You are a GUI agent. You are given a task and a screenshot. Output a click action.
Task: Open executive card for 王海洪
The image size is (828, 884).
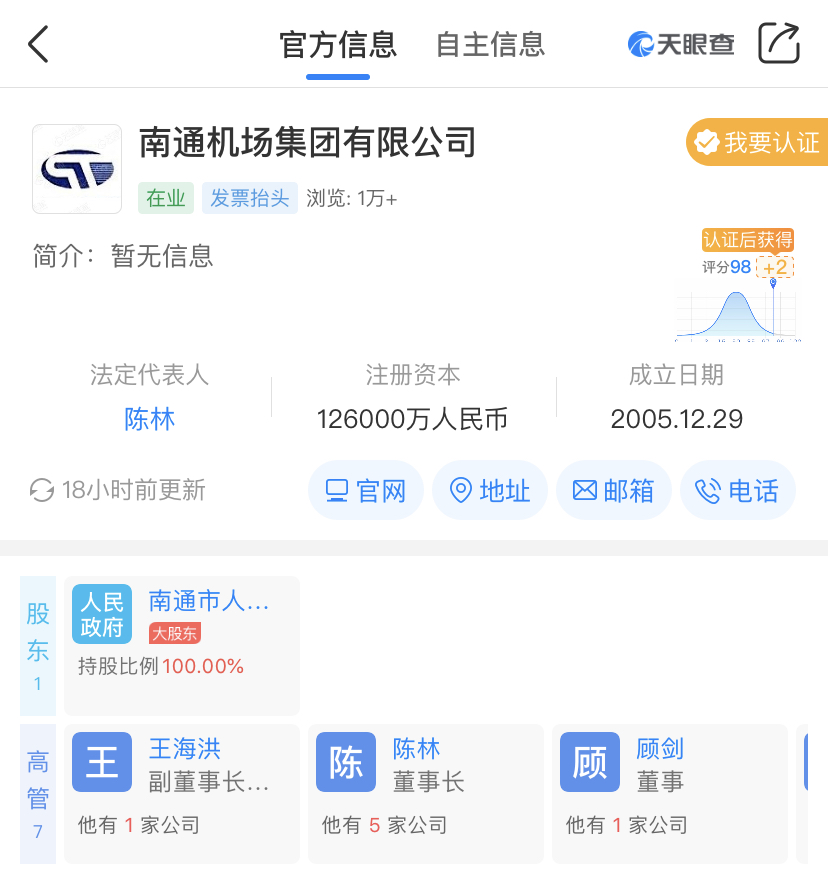point(182,793)
